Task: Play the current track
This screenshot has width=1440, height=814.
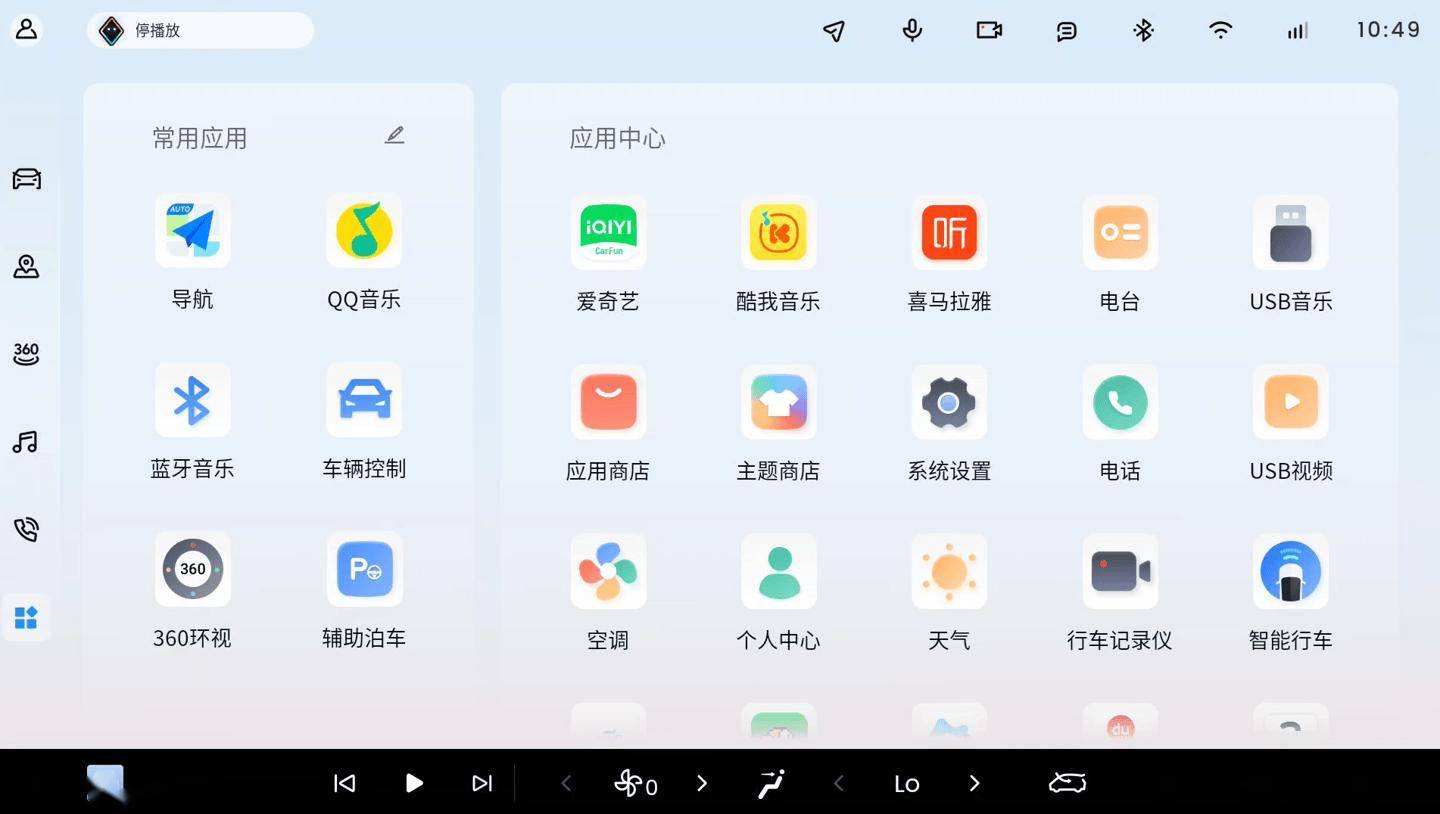Action: click(414, 783)
